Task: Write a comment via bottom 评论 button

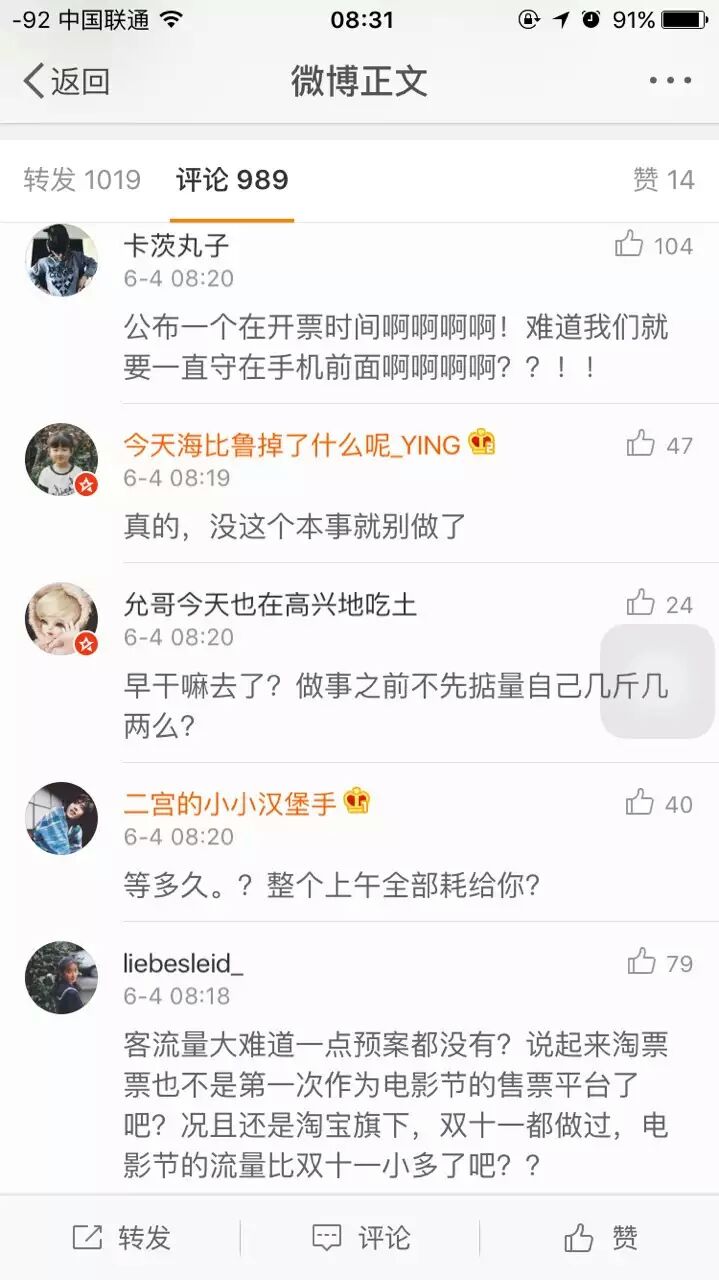Action: pyautogui.click(x=360, y=1238)
